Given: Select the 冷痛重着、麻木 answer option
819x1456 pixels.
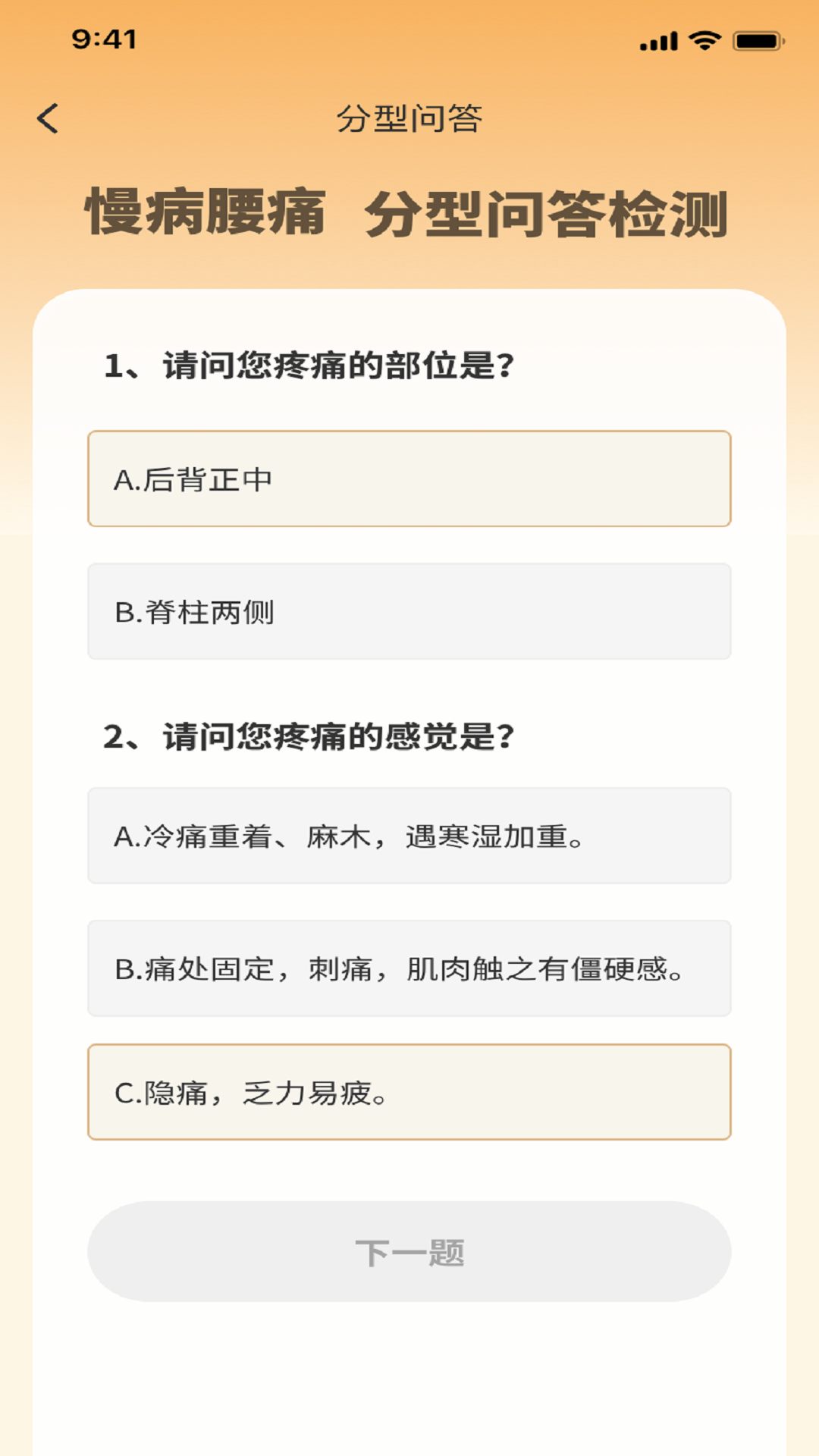Looking at the screenshot, I should click(x=409, y=838).
